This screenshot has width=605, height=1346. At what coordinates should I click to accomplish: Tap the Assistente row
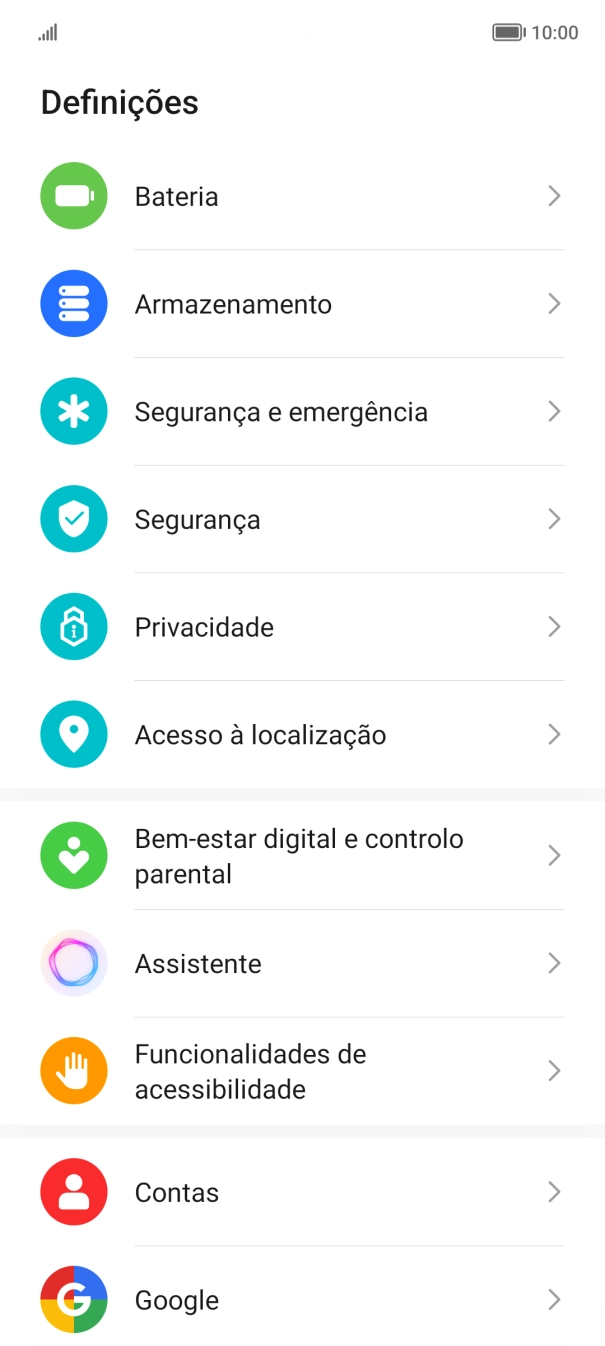[300, 964]
